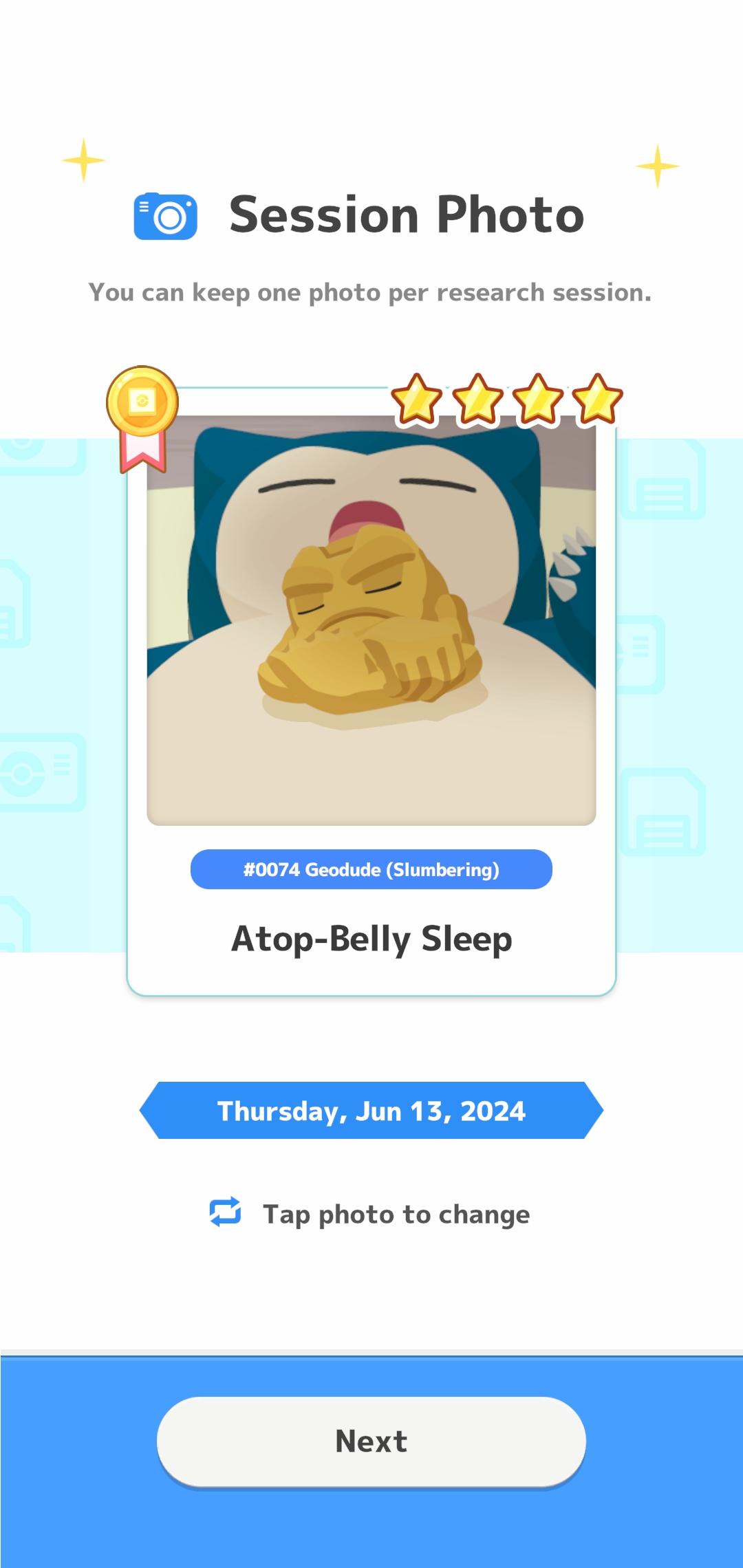Tap the Geodude Atop-Belly Sleep photo card
743x1568 pixels.
(x=371, y=691)
